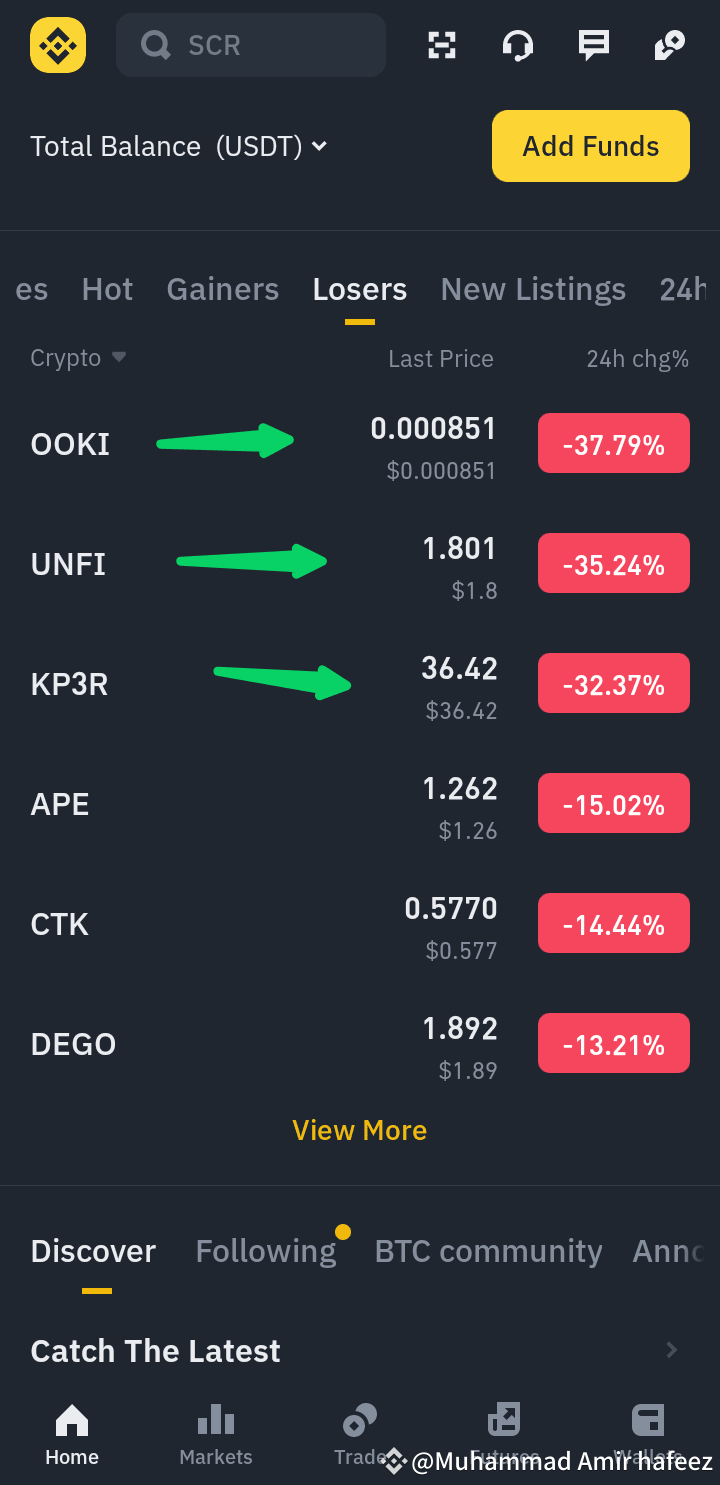Image resolution: width=720 pixels, height=1485 pixels.
Task: Switch to the Following feed tab
Action: coord(265,1251)
